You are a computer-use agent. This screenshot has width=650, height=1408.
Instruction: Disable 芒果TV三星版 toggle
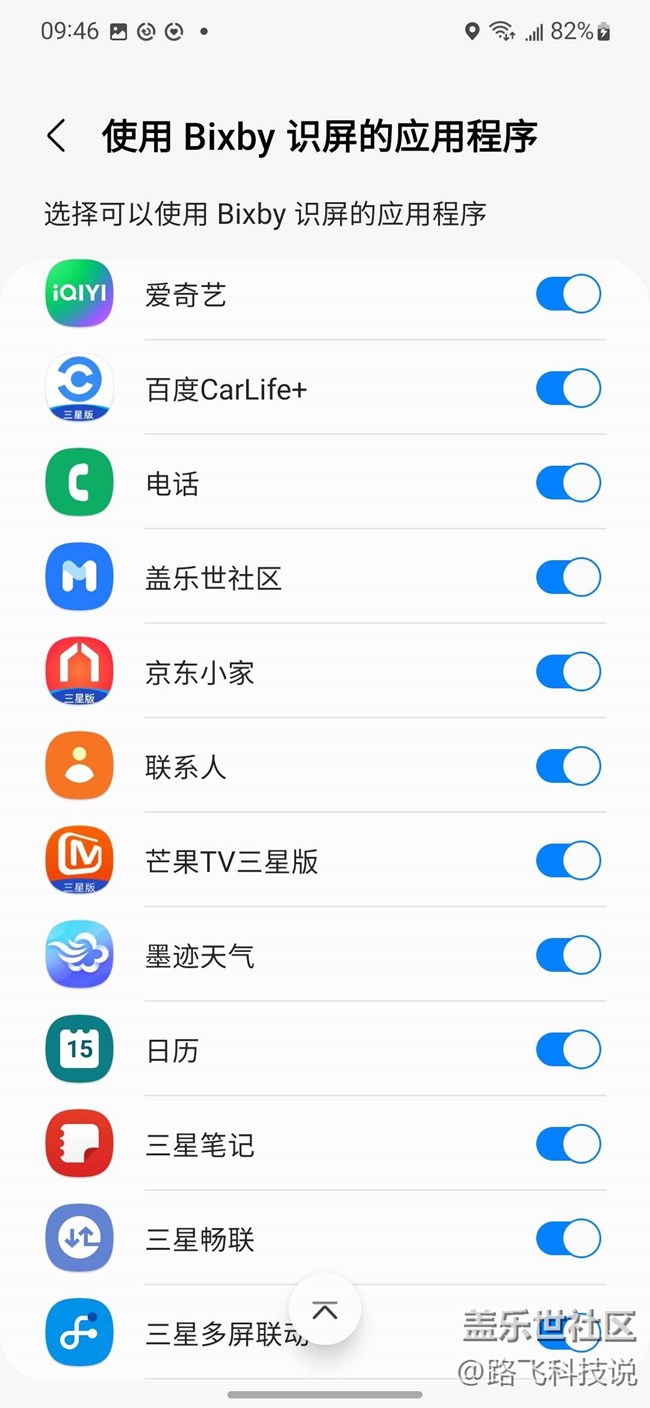coord(568,860)
